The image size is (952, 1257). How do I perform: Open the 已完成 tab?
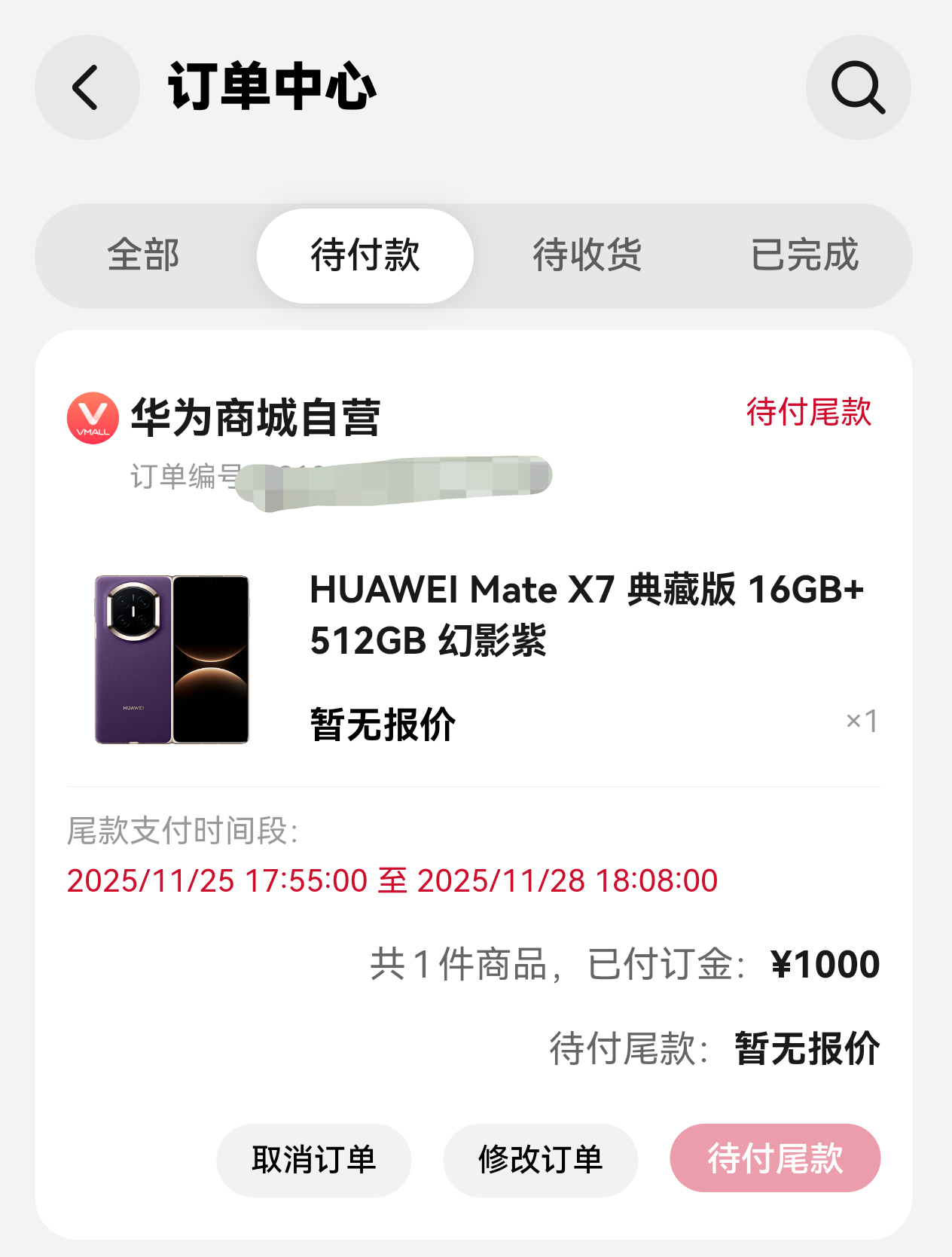pos(804,255)
